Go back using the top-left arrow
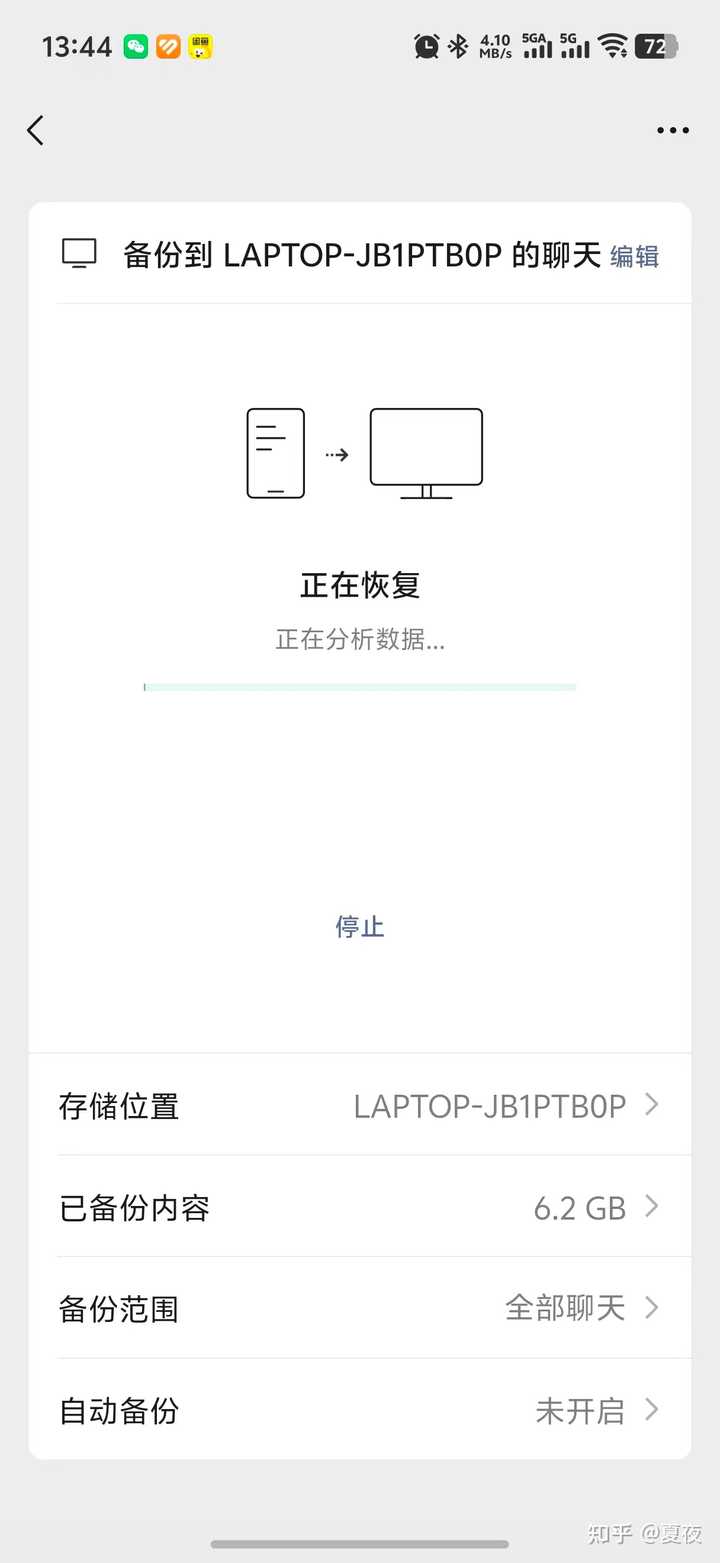Screen dimensions: 720x1563 point(36,130)
